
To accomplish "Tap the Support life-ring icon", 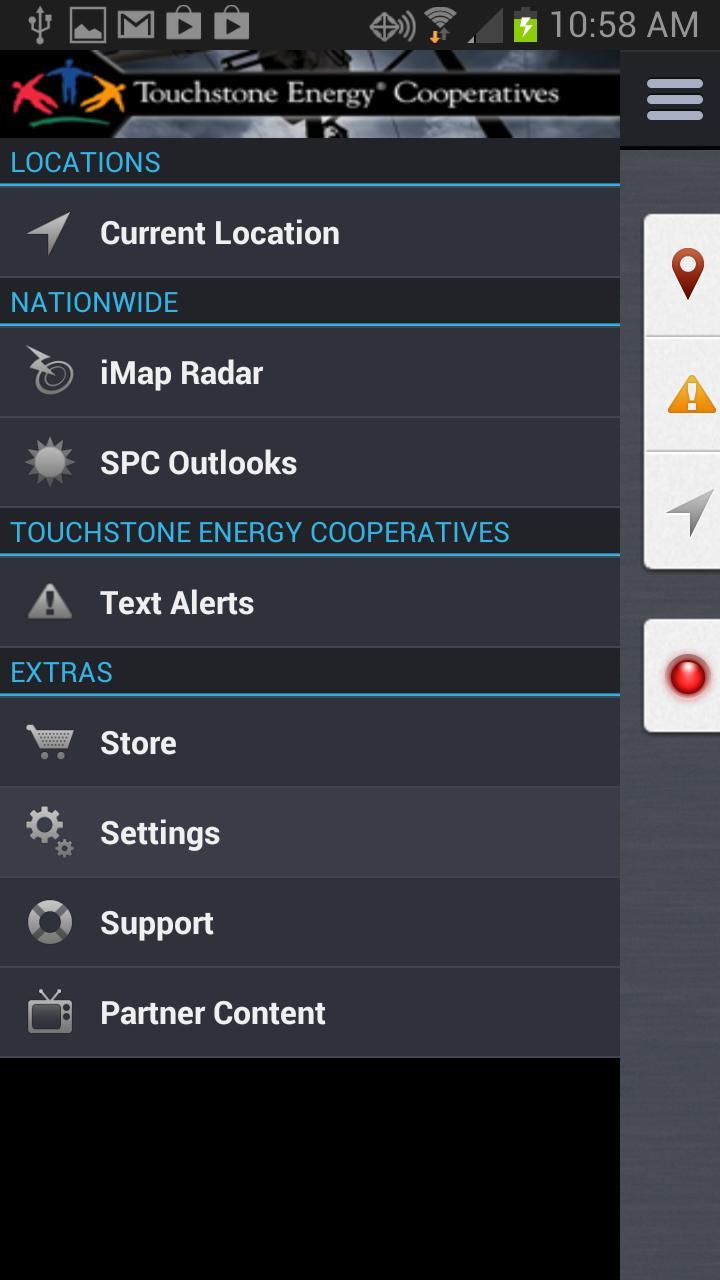I will coord(48,922).
